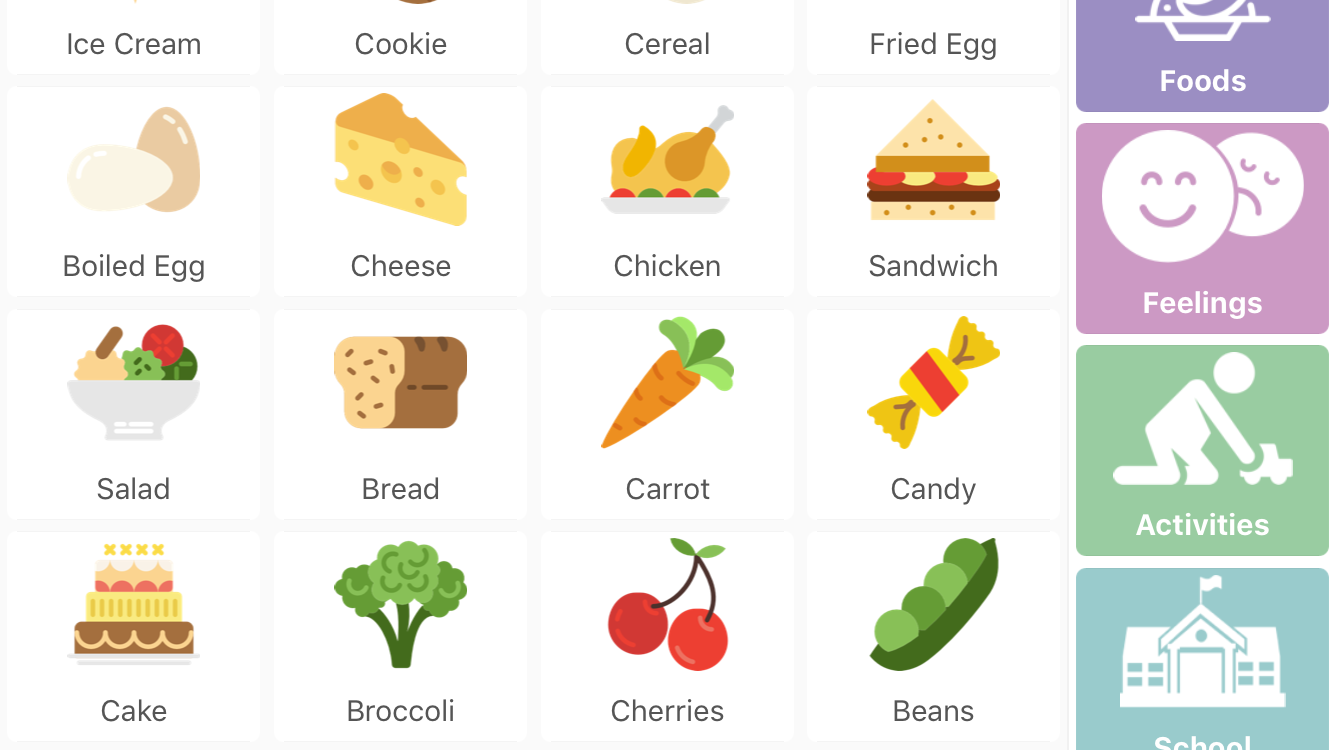
Task: Switch to the Feelings category
Action: [1202, 228]
